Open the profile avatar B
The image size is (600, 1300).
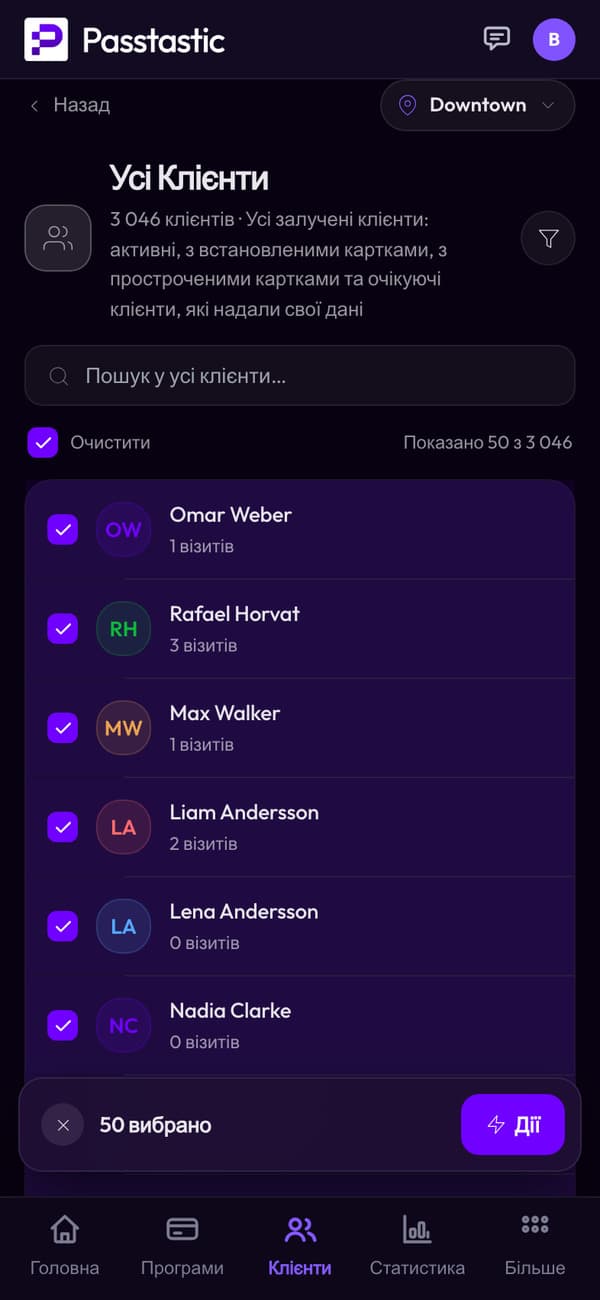pyautogui.click(x=554, y=40)
